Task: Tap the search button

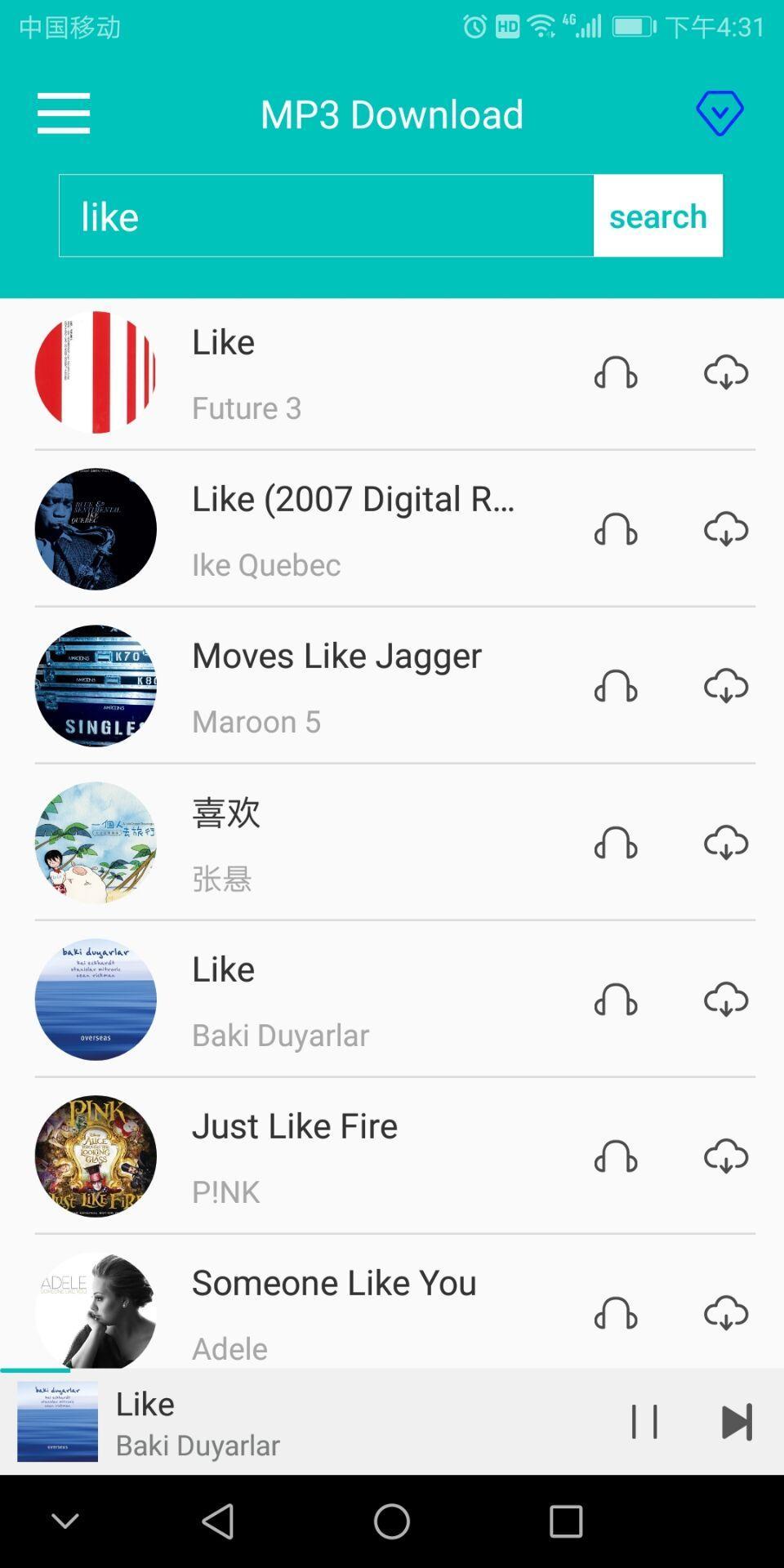Action: click(658, 216)
